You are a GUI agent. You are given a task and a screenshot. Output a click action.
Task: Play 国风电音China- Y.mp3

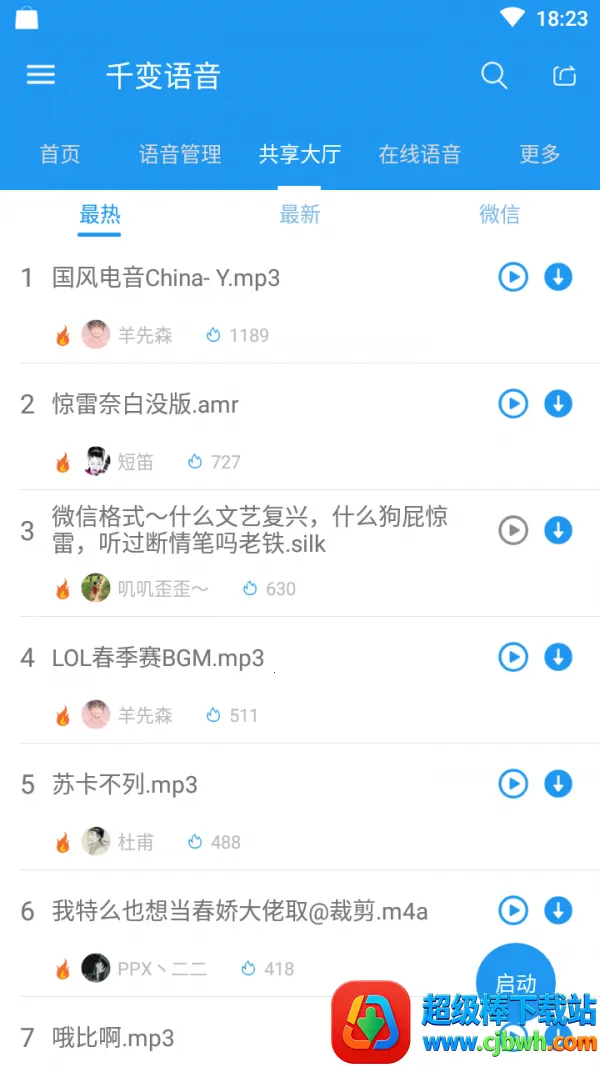(x=513, y=277)
